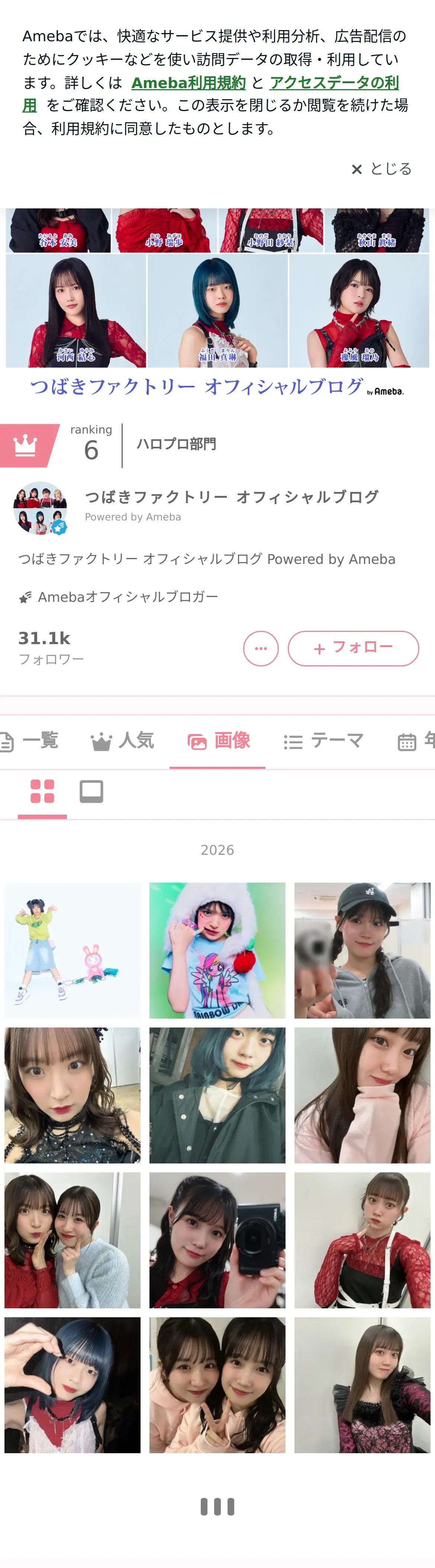Select the 画像 tab
435x1568 pixels.
(217, 741)
